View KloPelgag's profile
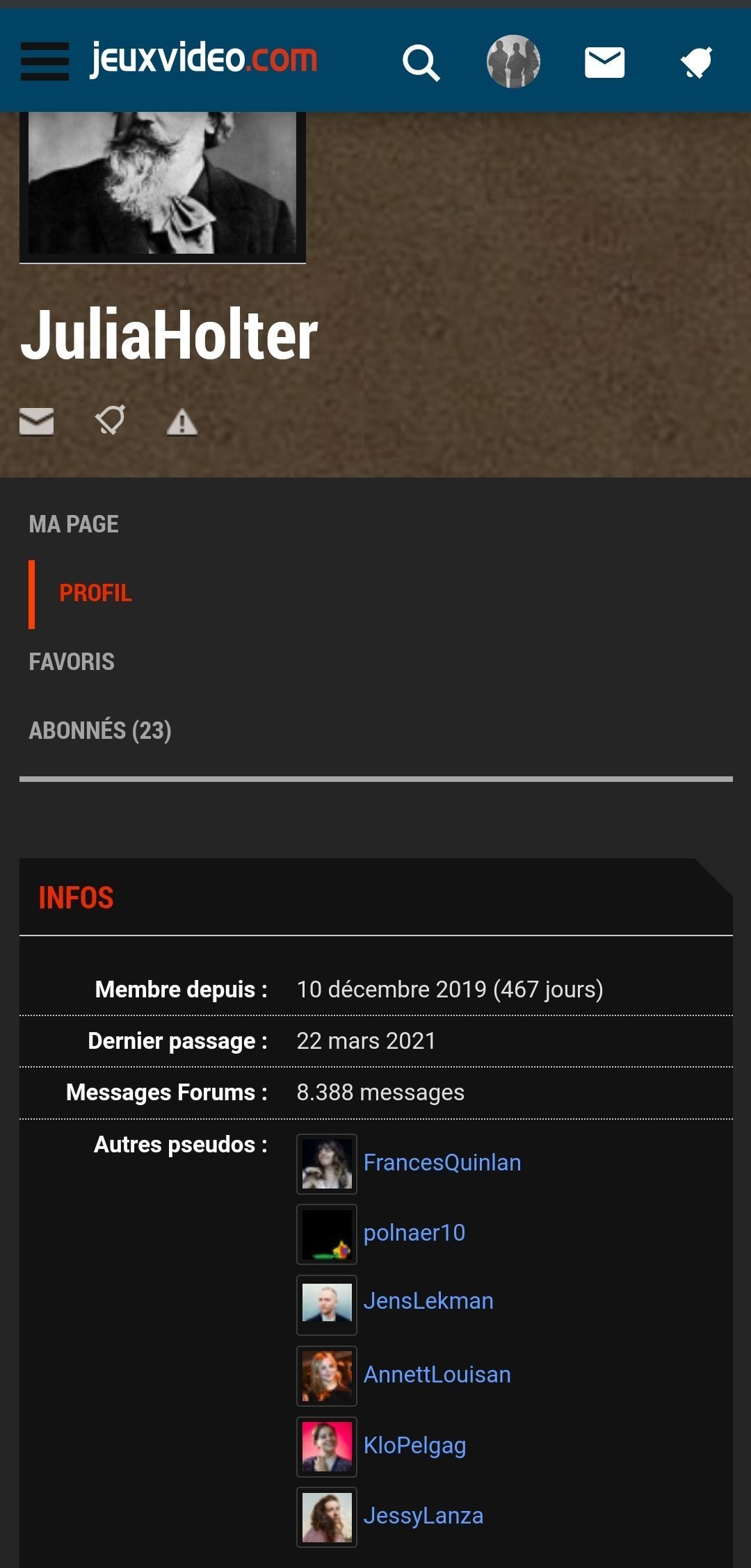This screenshot has width=751, height=1568. point(414,1446)
